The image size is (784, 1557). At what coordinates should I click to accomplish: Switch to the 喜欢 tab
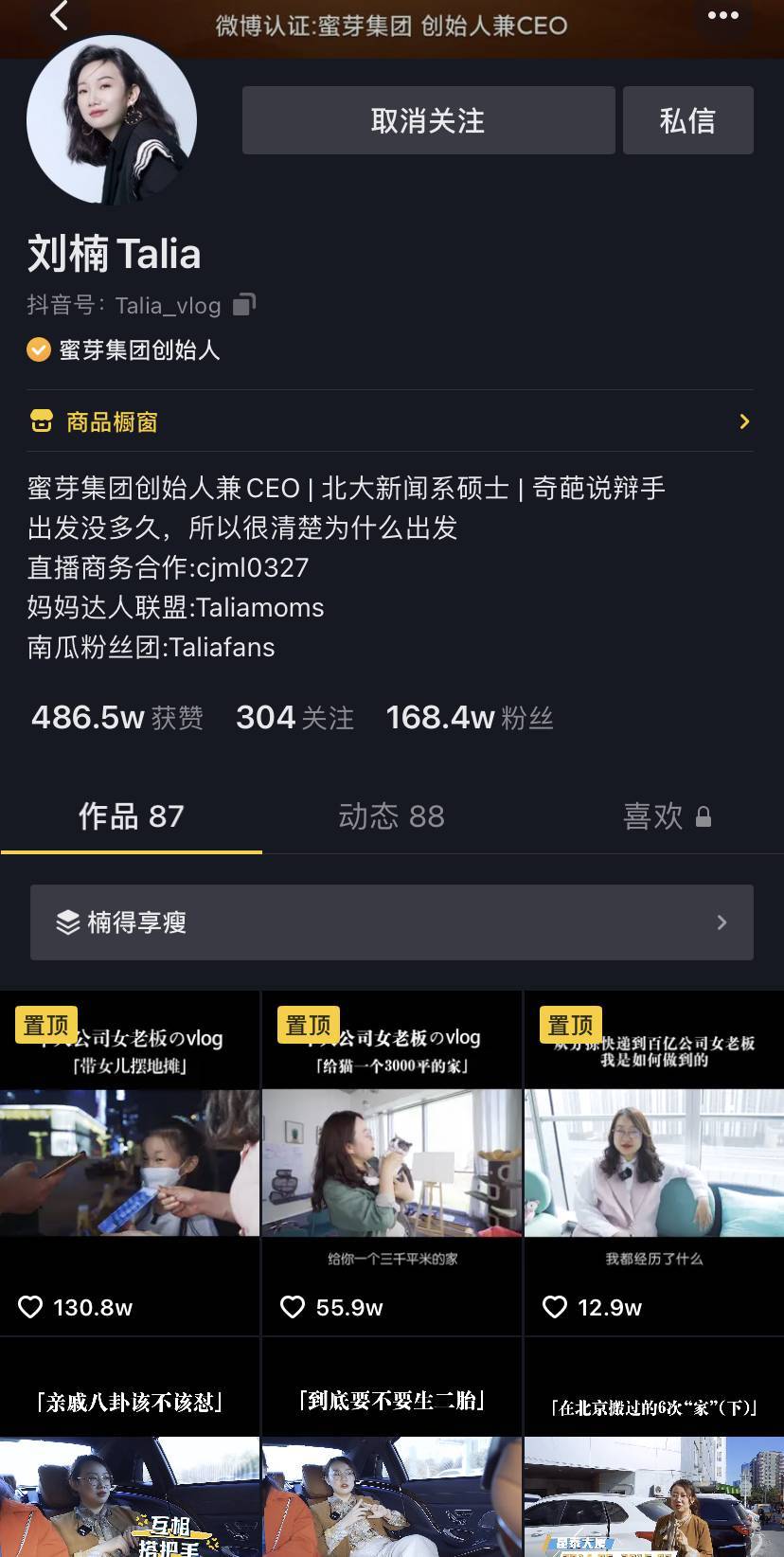[x=666, y=816]
